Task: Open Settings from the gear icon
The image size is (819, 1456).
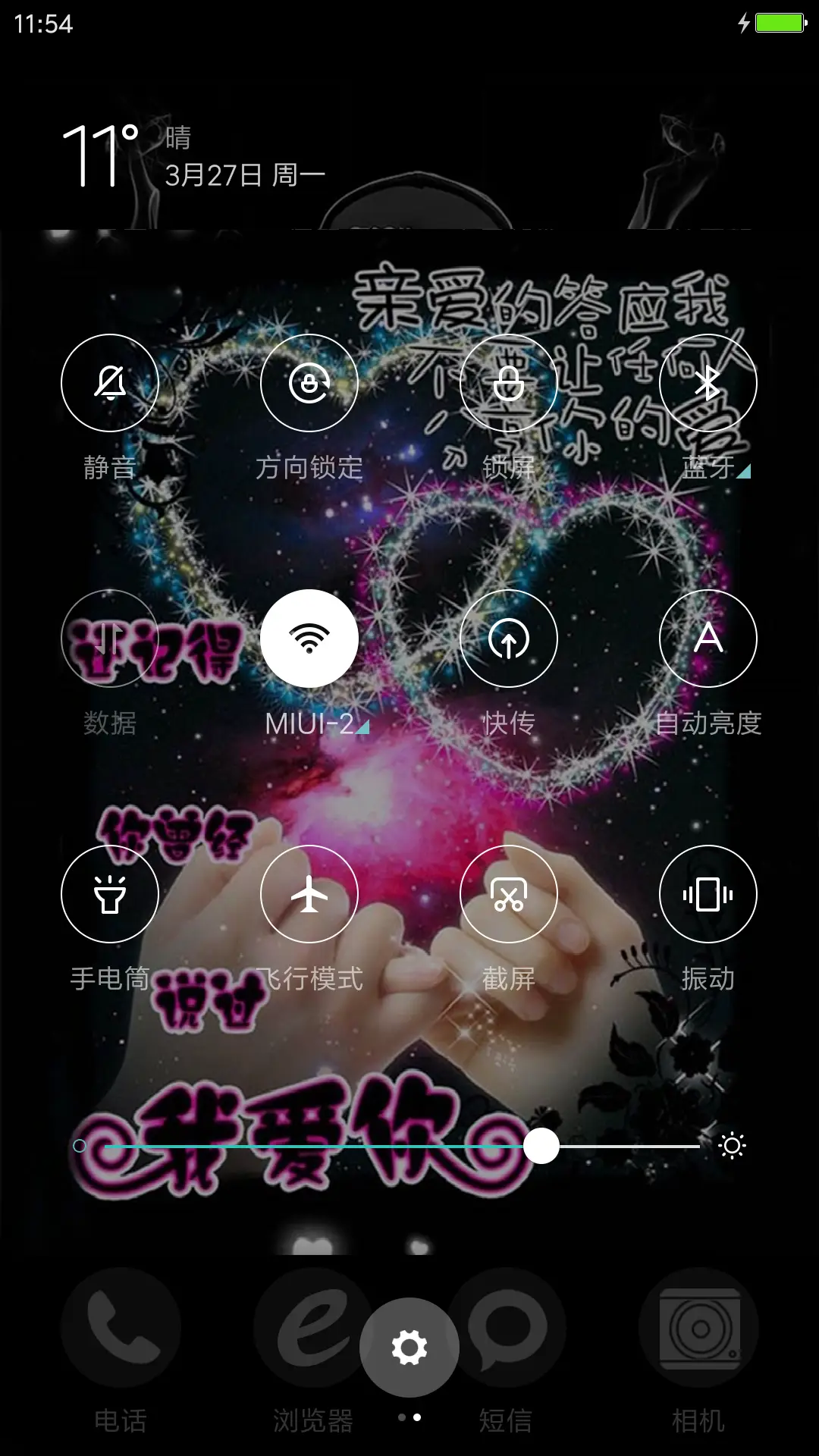Action: [x=409, y=1346]
